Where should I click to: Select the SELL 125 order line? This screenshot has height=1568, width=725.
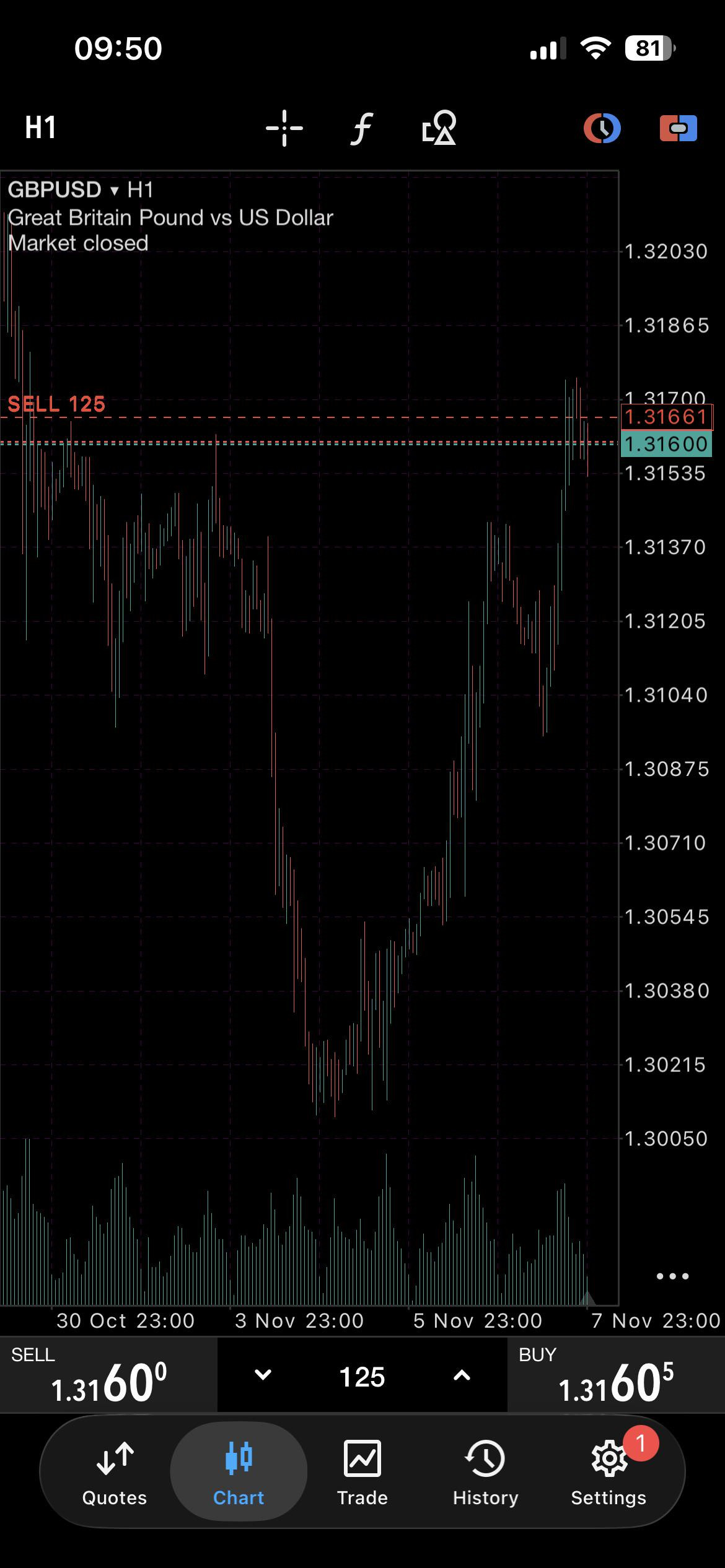click(x=56, y=405)
